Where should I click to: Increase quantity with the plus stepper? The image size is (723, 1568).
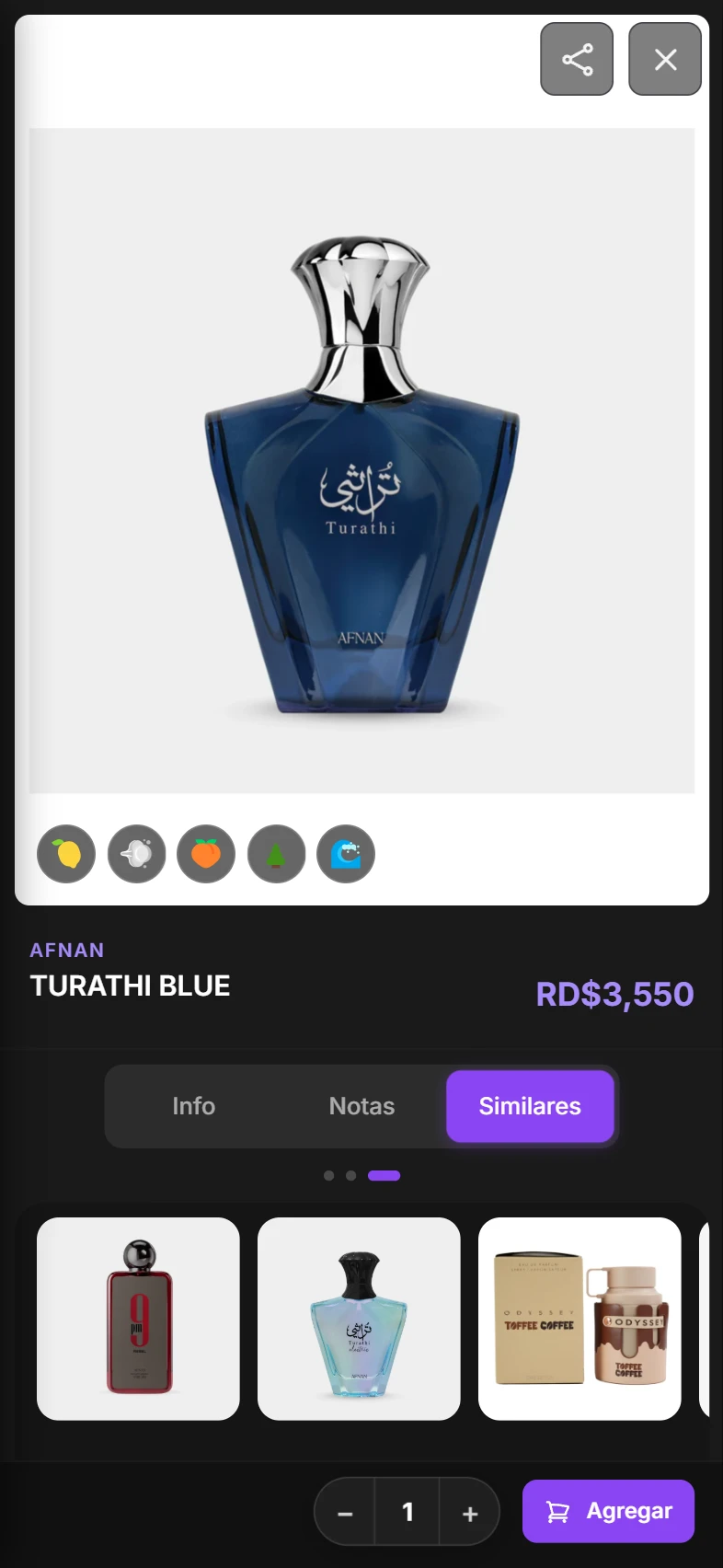[x=470, y=1512]
